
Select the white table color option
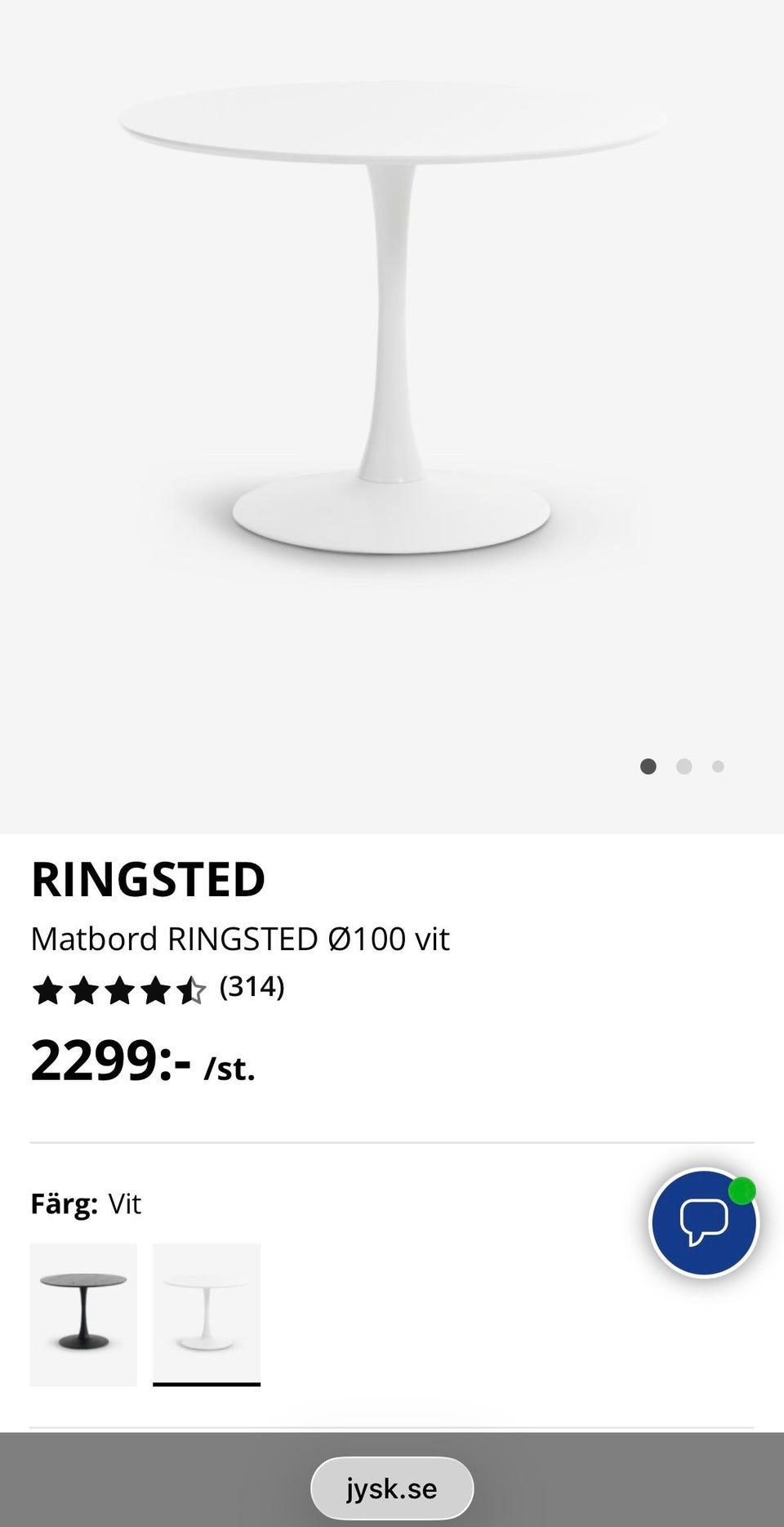pos(207,1314)
